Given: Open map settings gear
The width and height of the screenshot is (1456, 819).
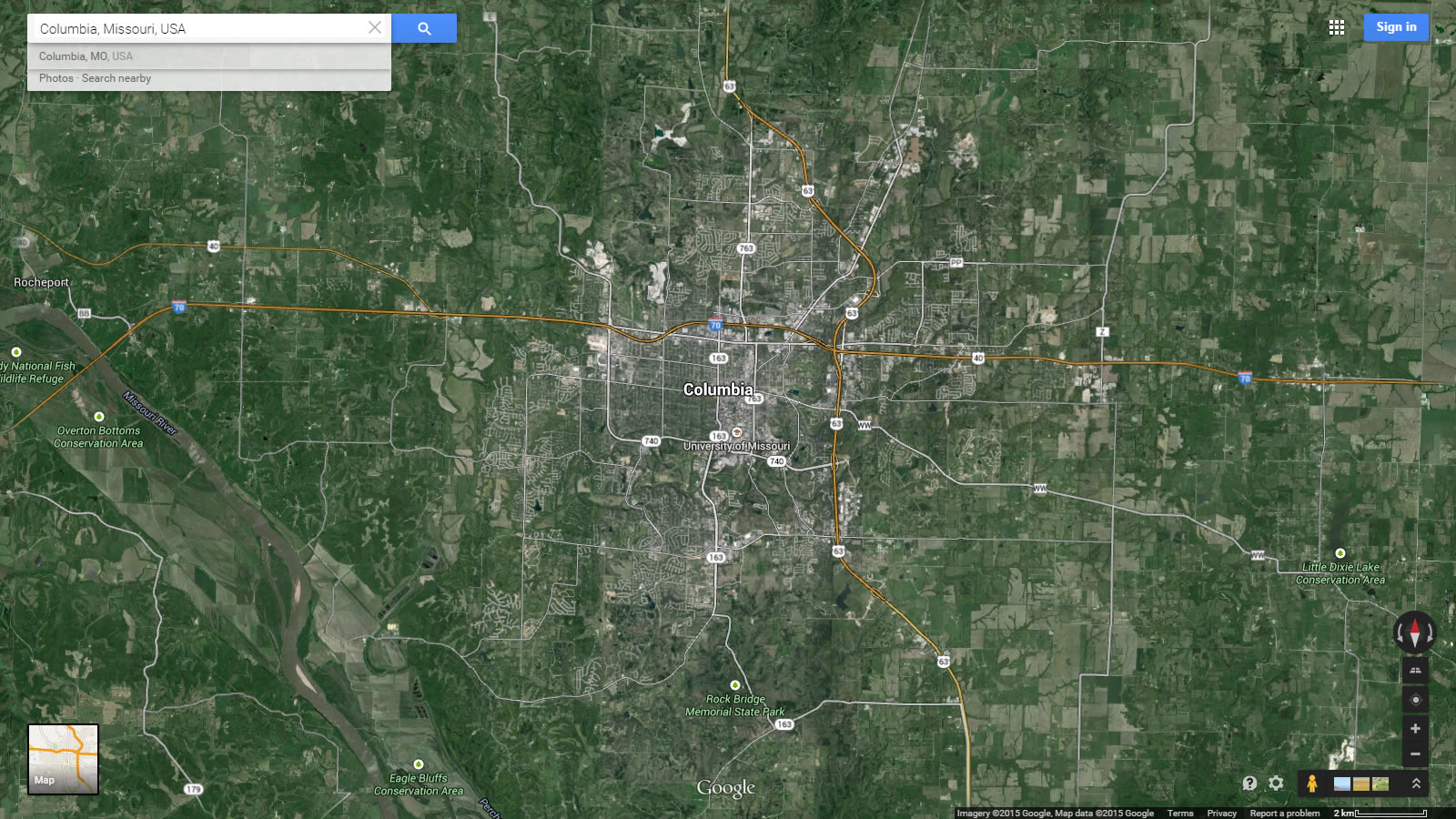Looking at the screenshot, I should coord(1276,783).
